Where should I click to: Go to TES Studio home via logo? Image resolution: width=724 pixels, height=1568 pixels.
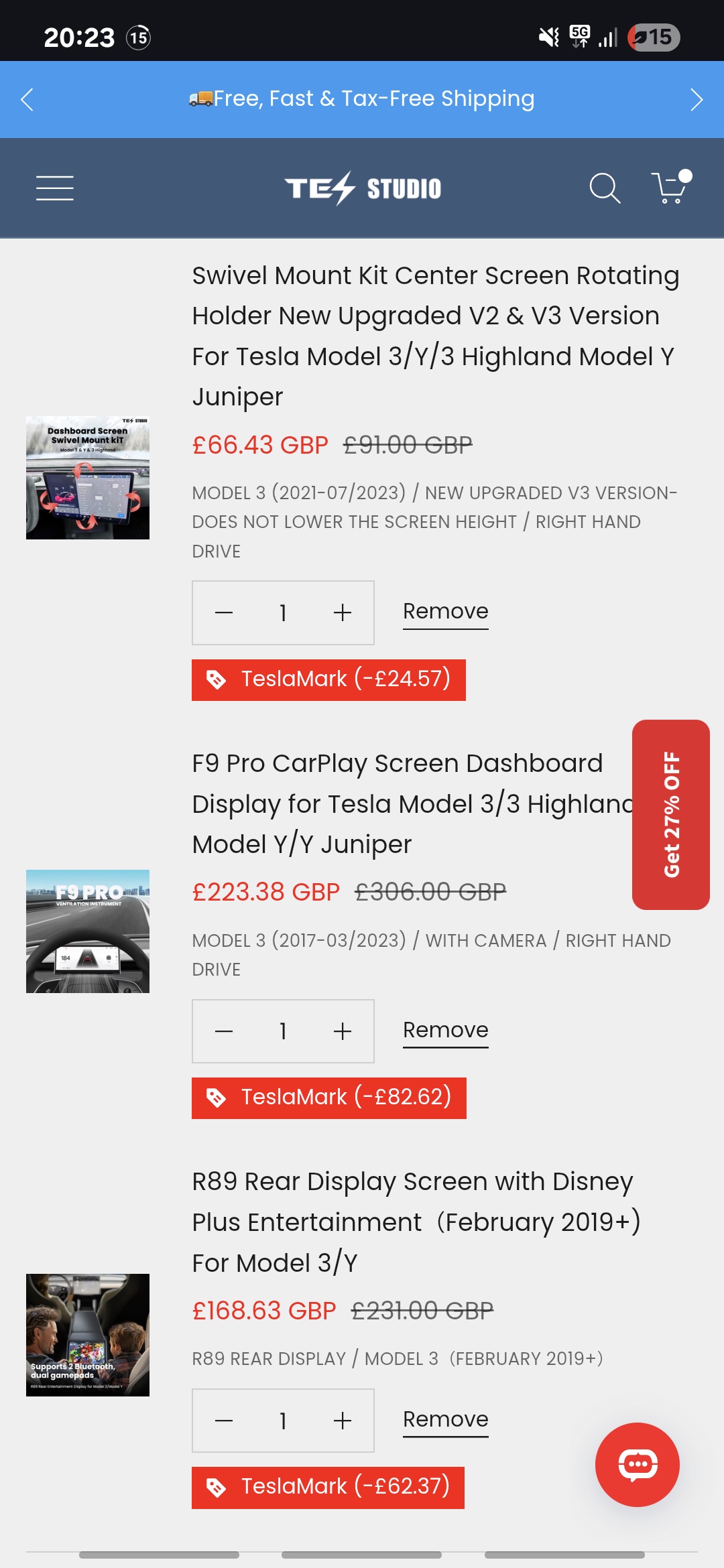click(x=363, y=188)
